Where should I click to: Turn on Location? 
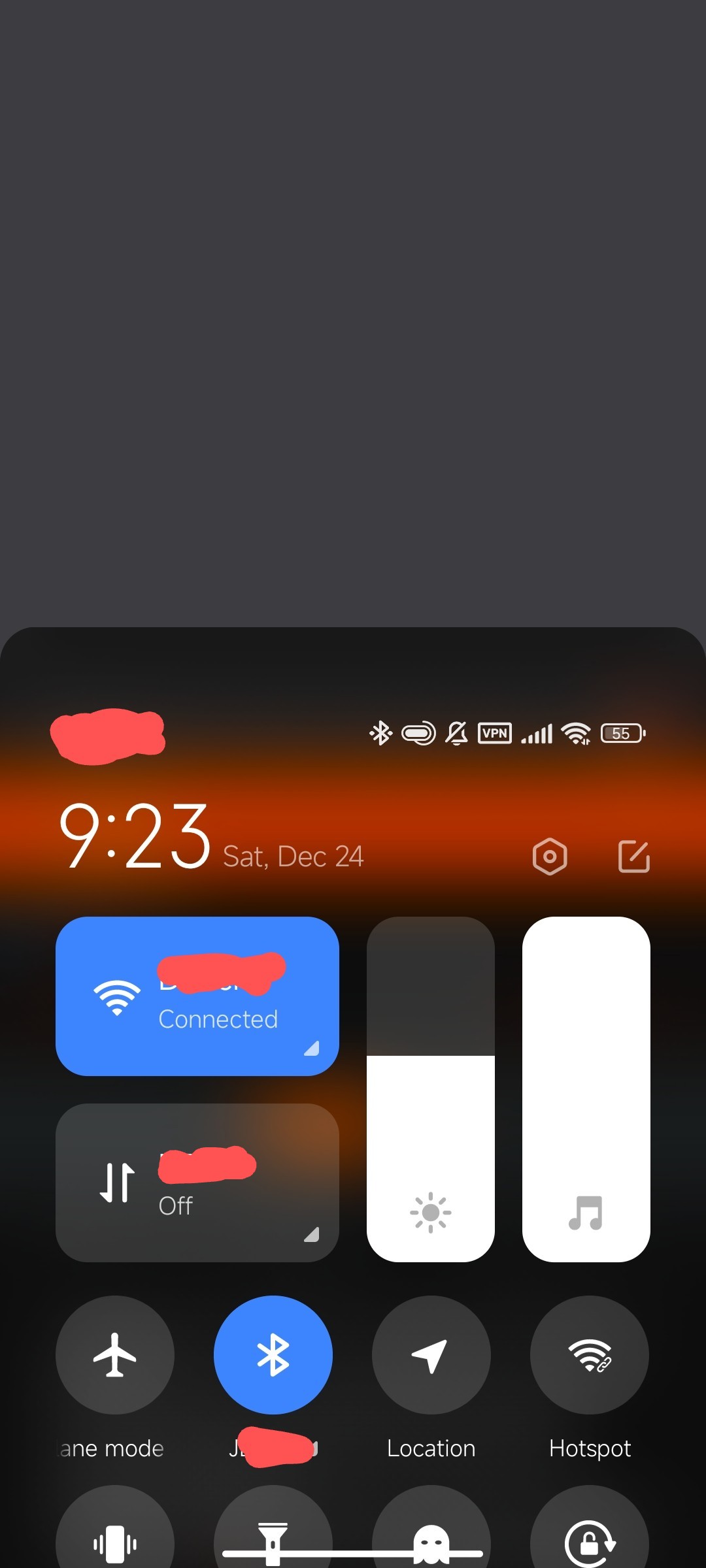431,1355
